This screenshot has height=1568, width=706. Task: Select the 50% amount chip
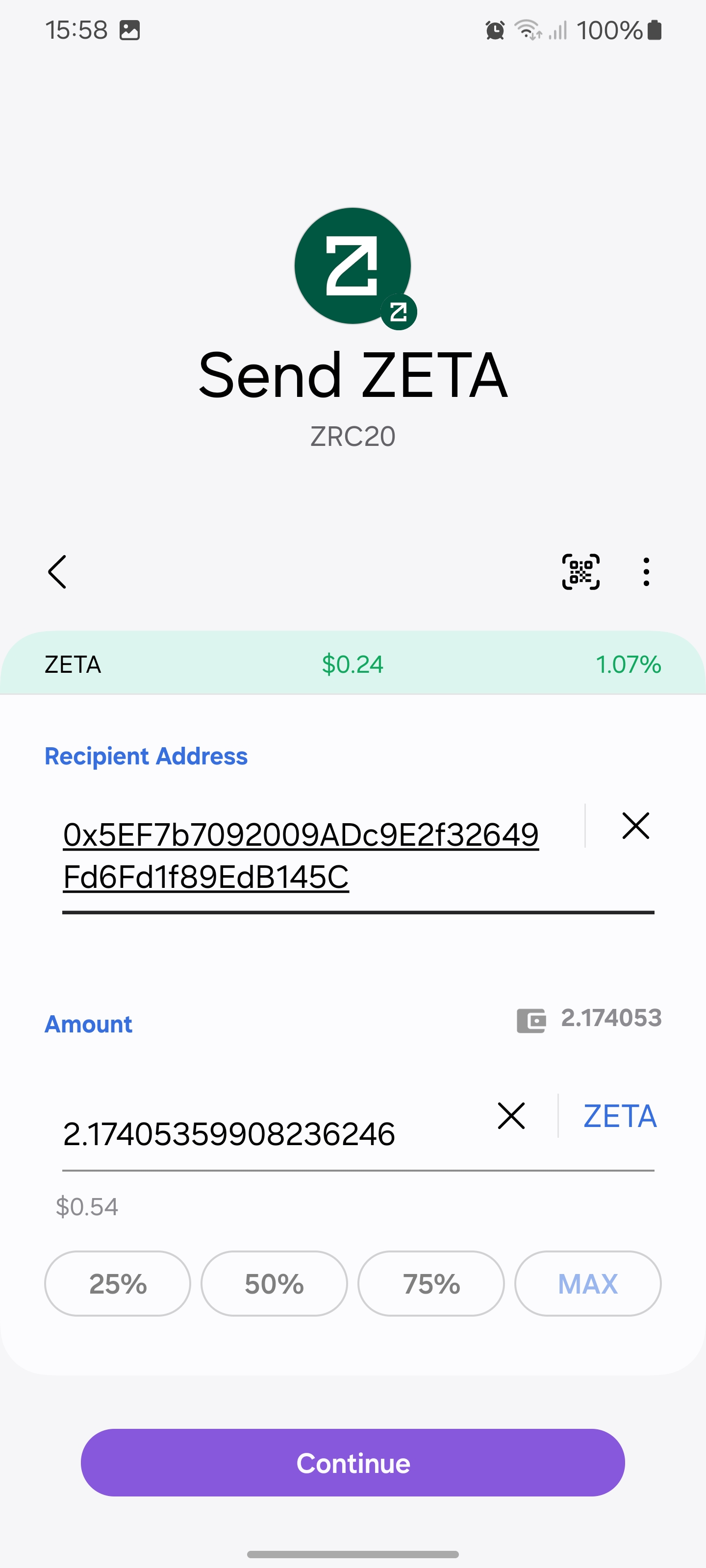point(274,1284)
